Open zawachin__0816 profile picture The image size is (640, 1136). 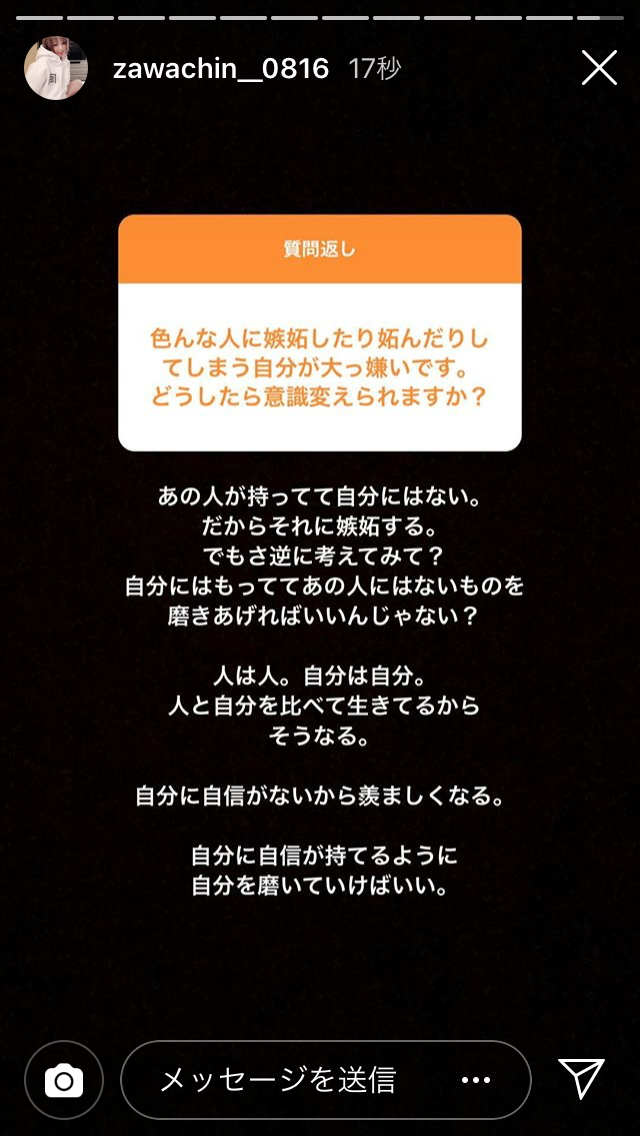click(x=56, y=68)
